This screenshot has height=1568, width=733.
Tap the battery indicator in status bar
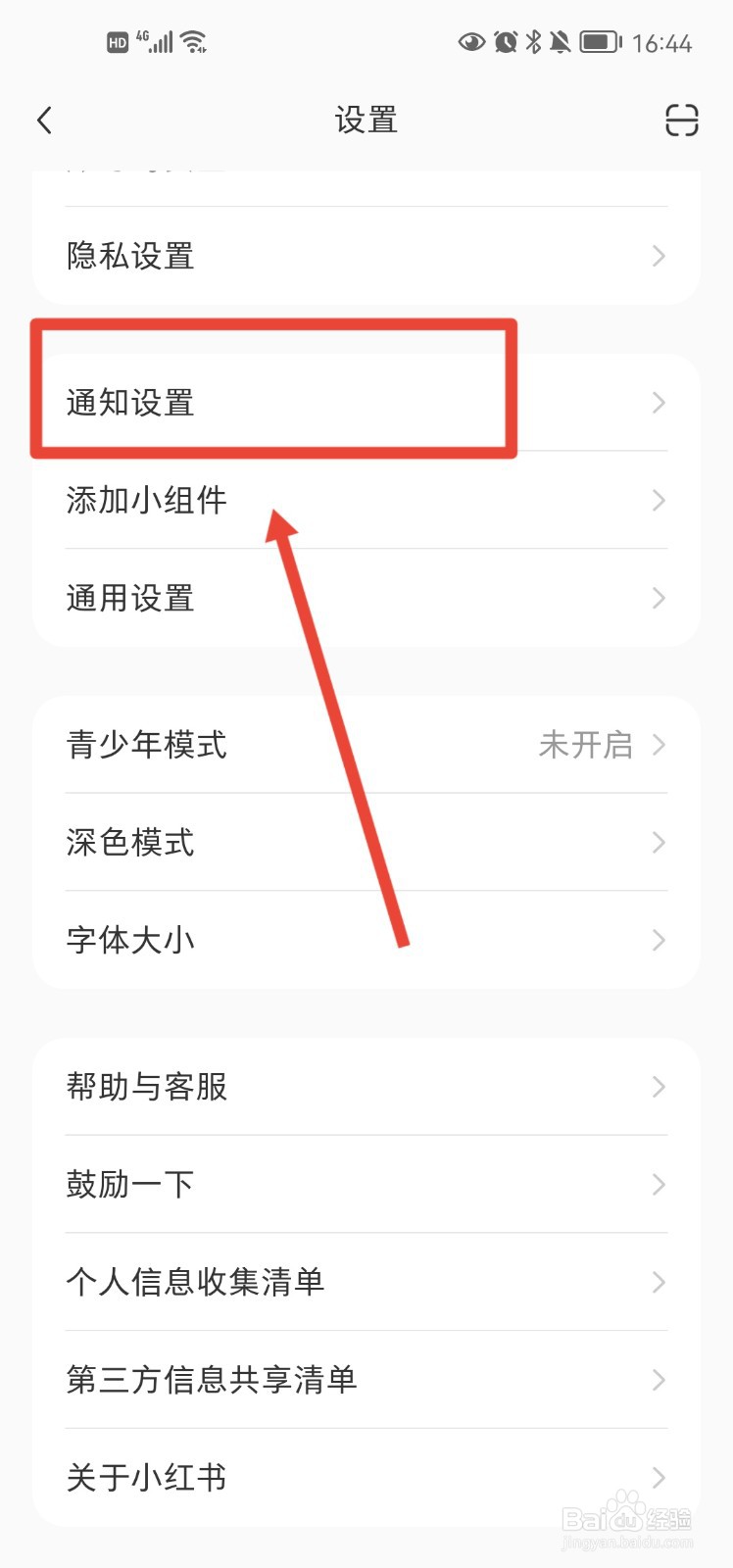click(598, 41)
